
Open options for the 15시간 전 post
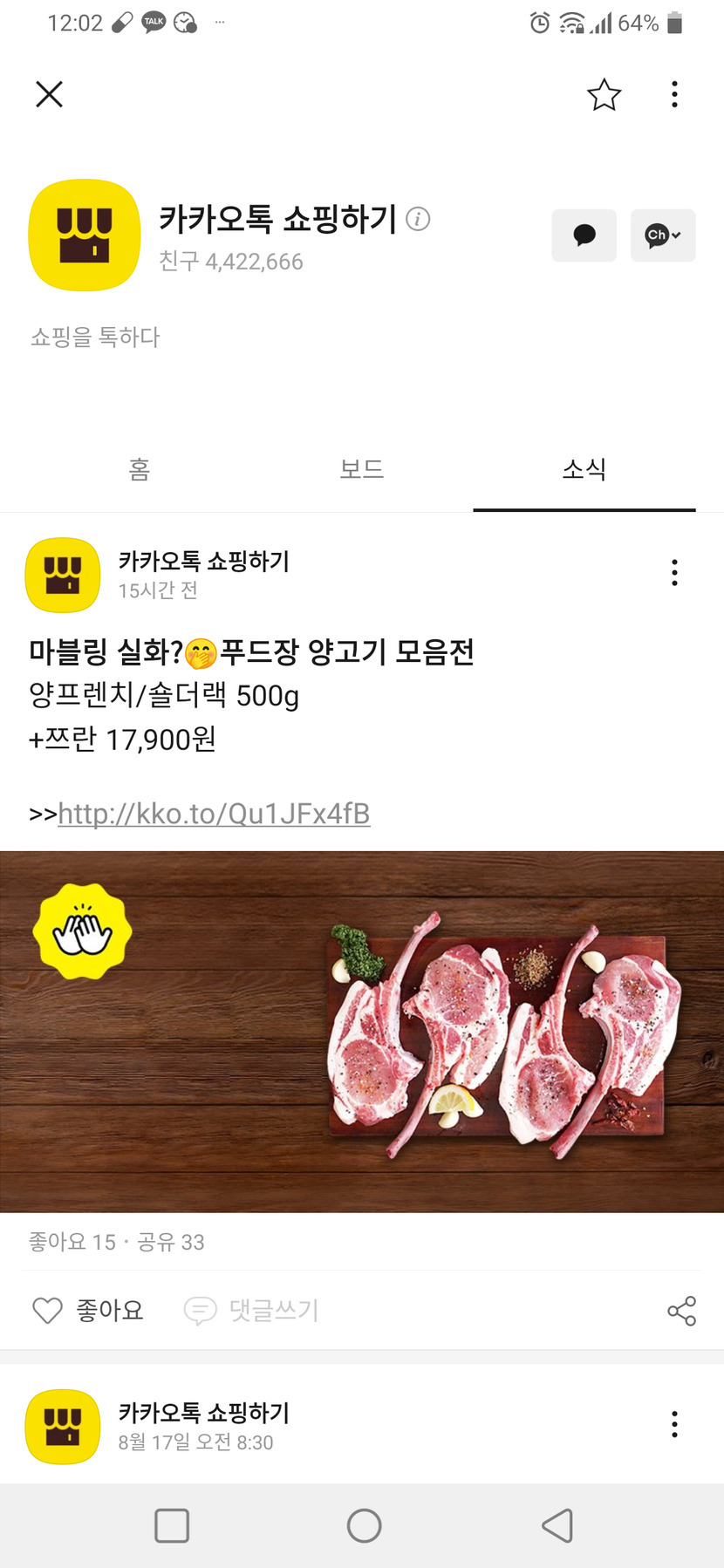click(674, 572)
